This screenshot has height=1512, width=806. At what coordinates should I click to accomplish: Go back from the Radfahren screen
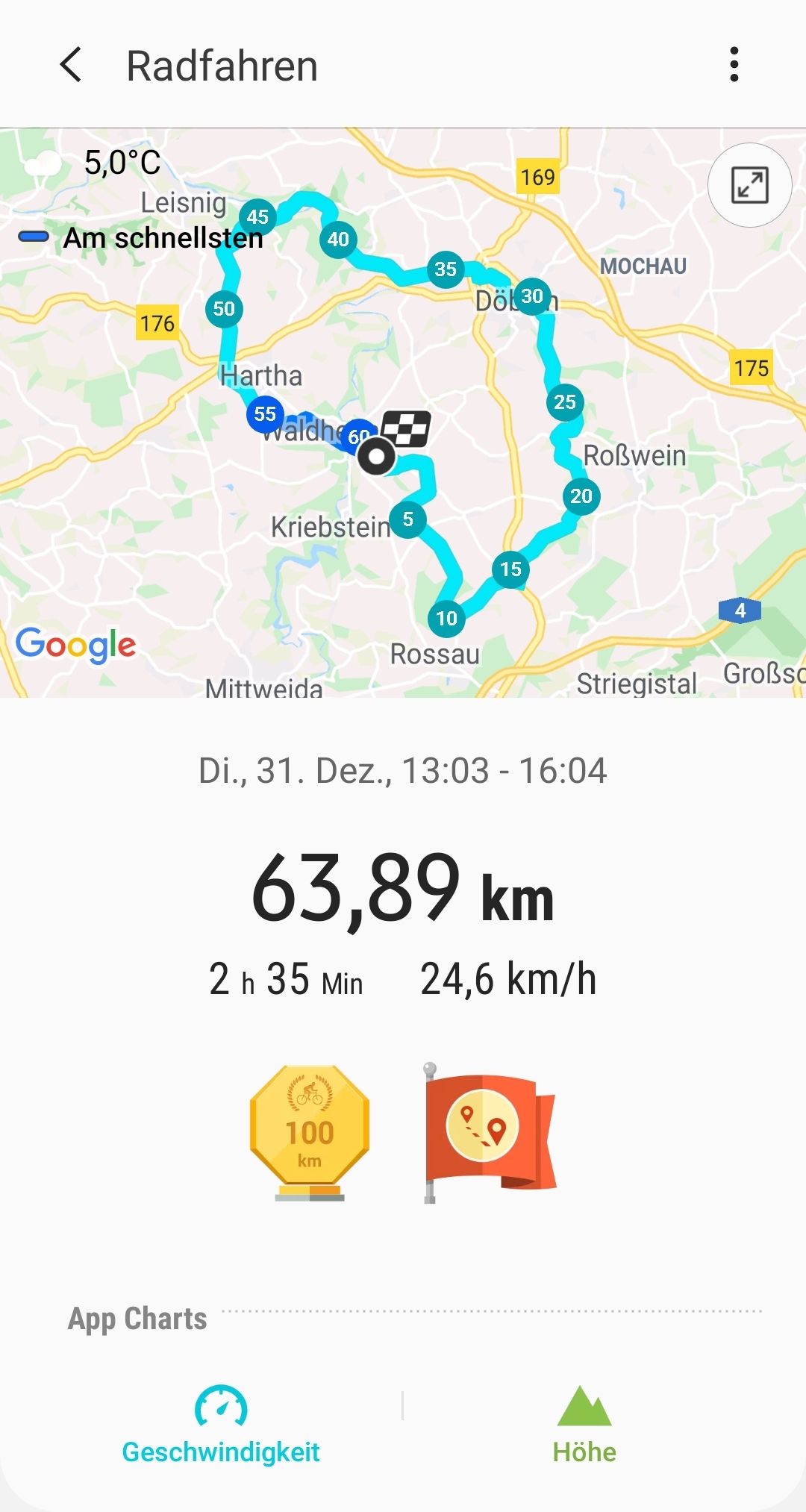71,65
